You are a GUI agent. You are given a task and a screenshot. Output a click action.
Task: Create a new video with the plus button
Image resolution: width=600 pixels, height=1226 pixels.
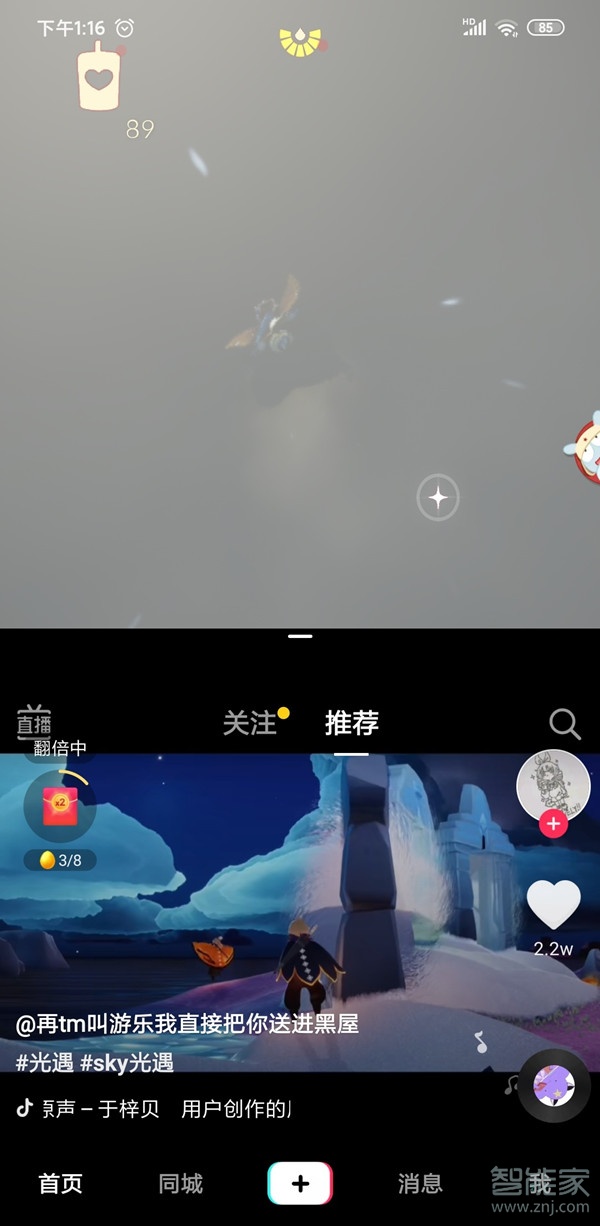click(x=300, y=1184)
